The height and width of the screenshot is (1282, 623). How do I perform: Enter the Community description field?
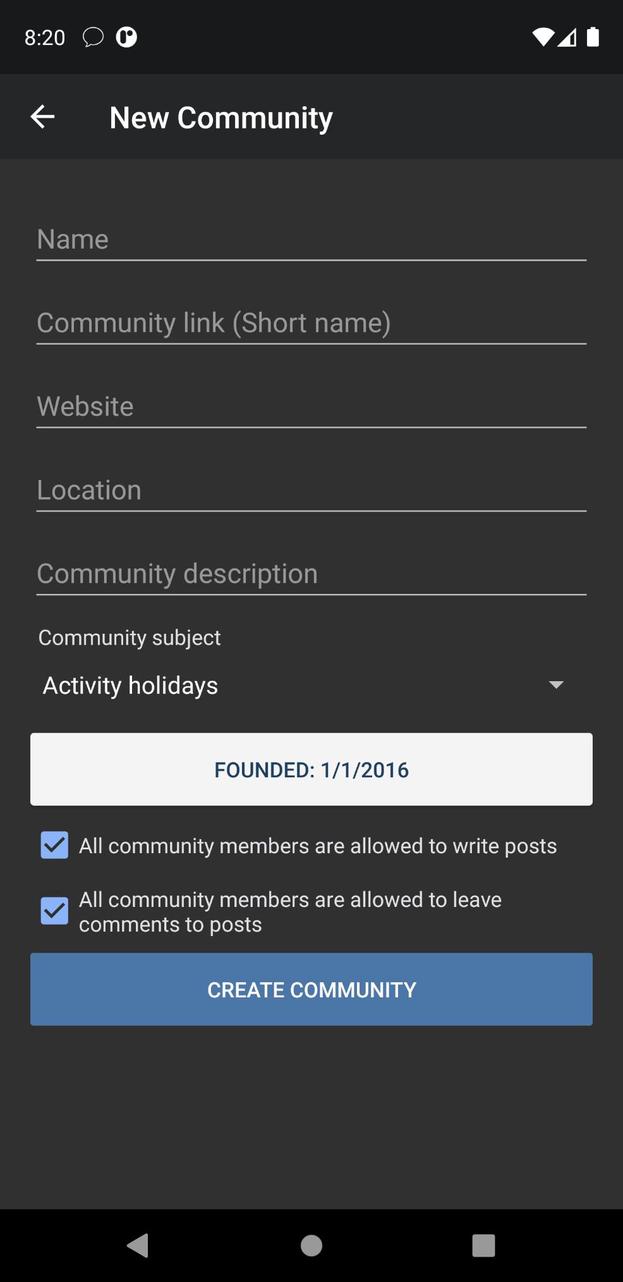[x=311, y=574]
